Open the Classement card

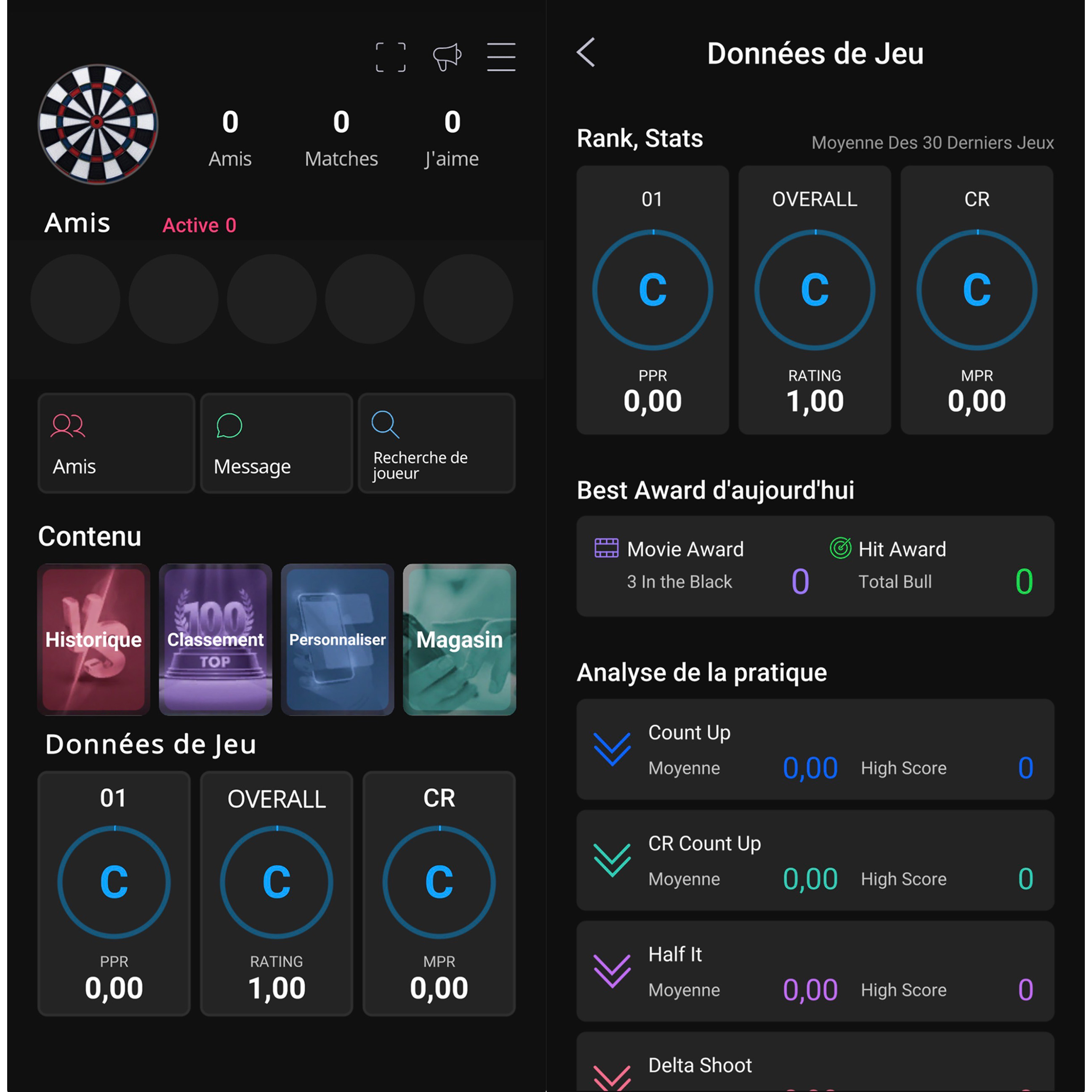216,639
